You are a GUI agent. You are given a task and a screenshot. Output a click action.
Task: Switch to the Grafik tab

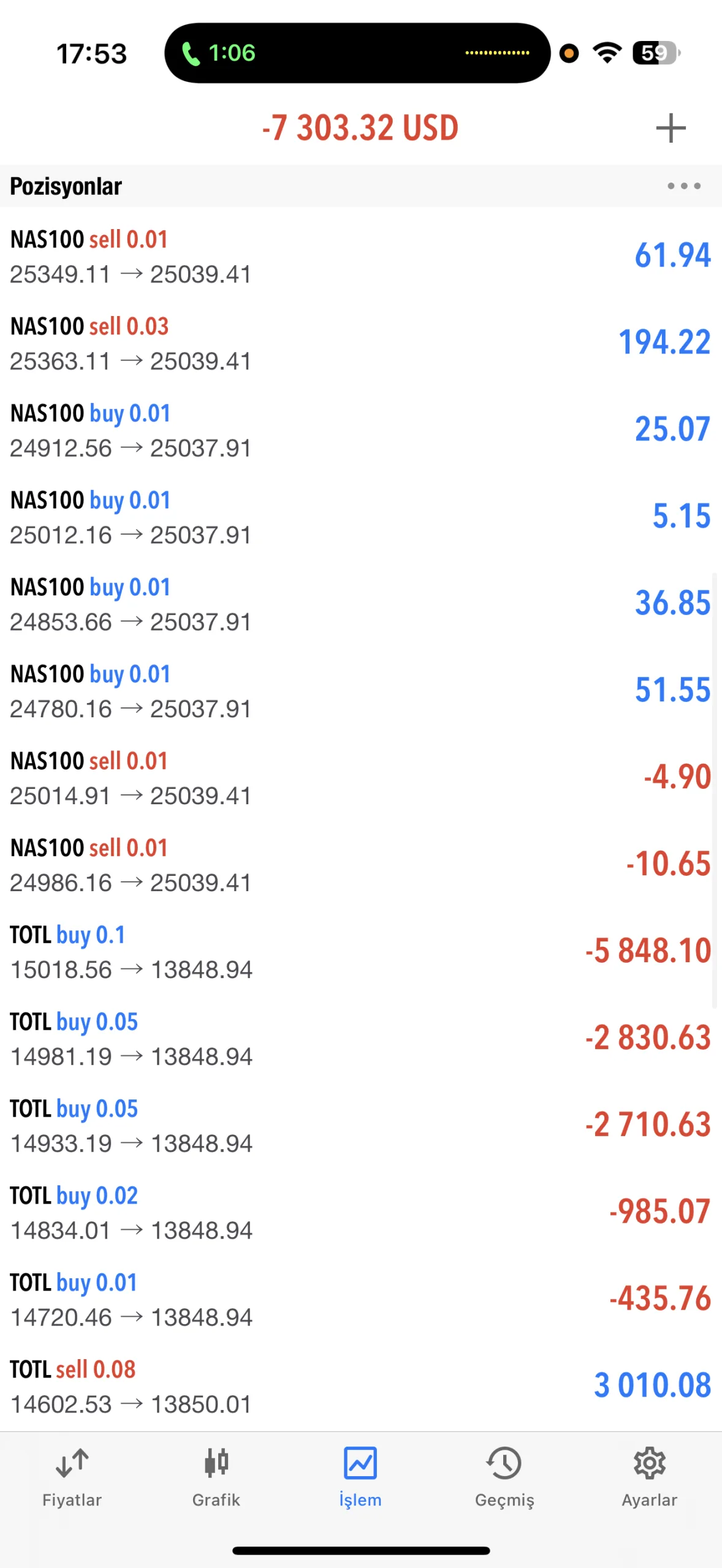tap(216, 1477)
